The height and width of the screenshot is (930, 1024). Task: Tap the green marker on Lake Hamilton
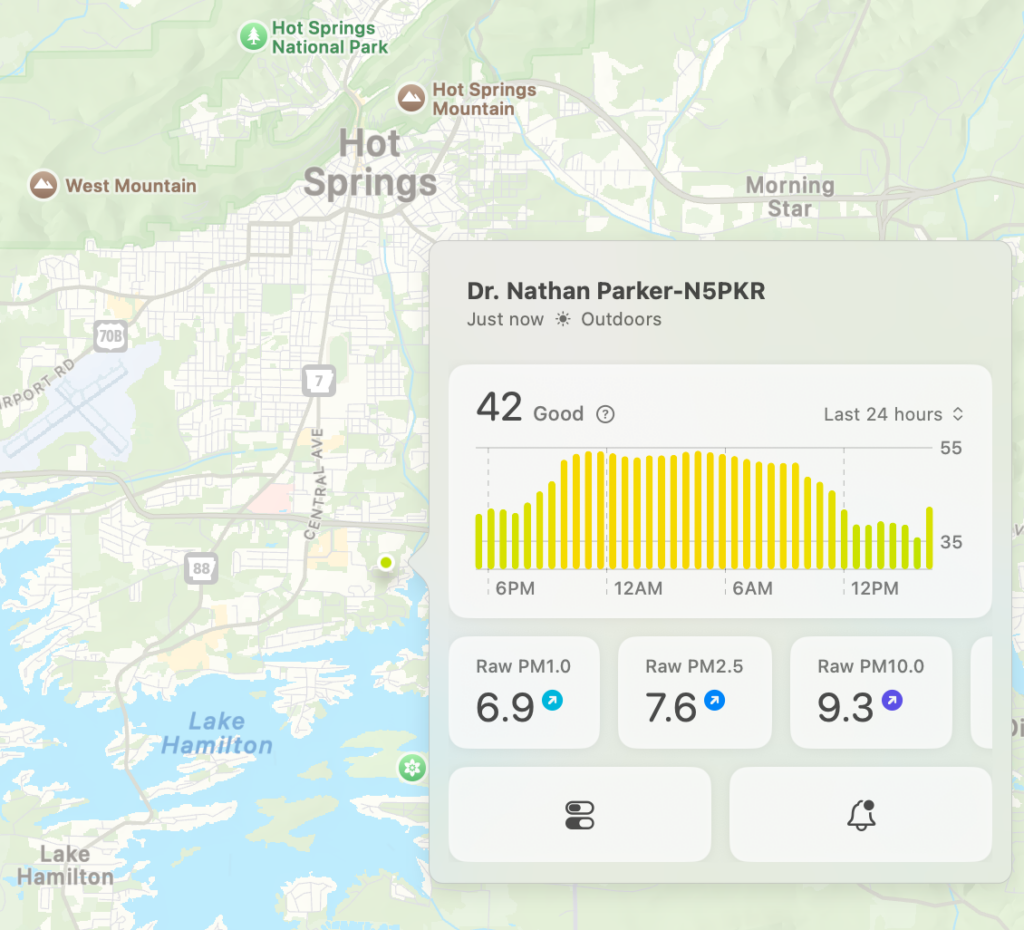[411, 768]
